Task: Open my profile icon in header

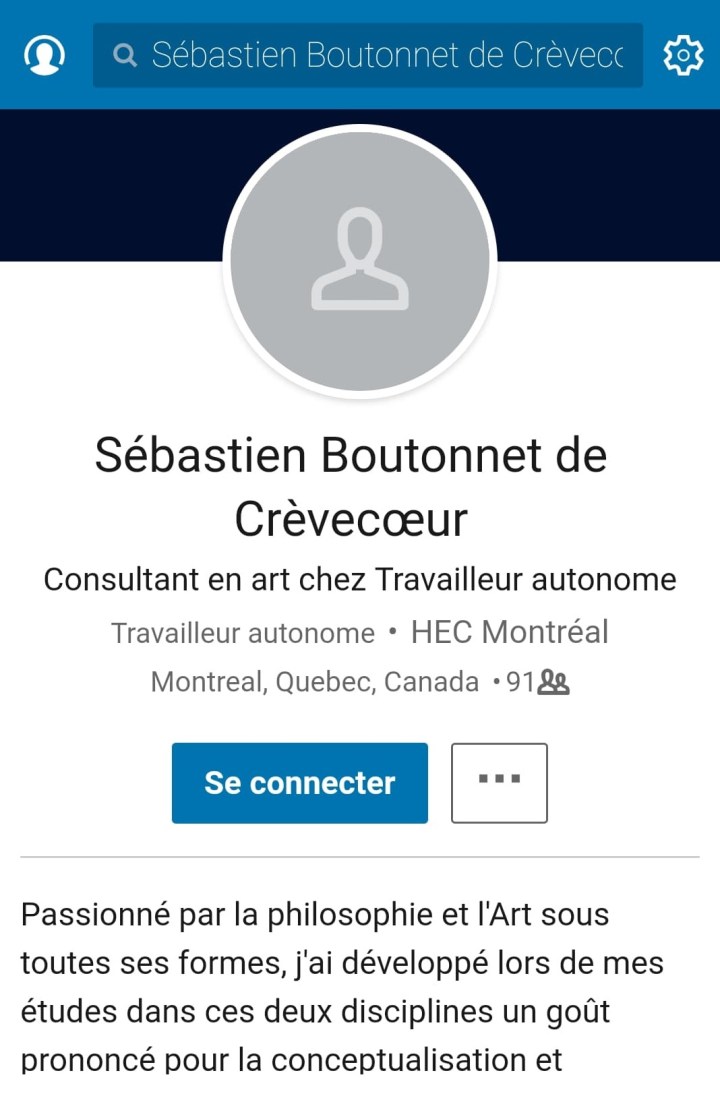Action: [x=44, y=55]
